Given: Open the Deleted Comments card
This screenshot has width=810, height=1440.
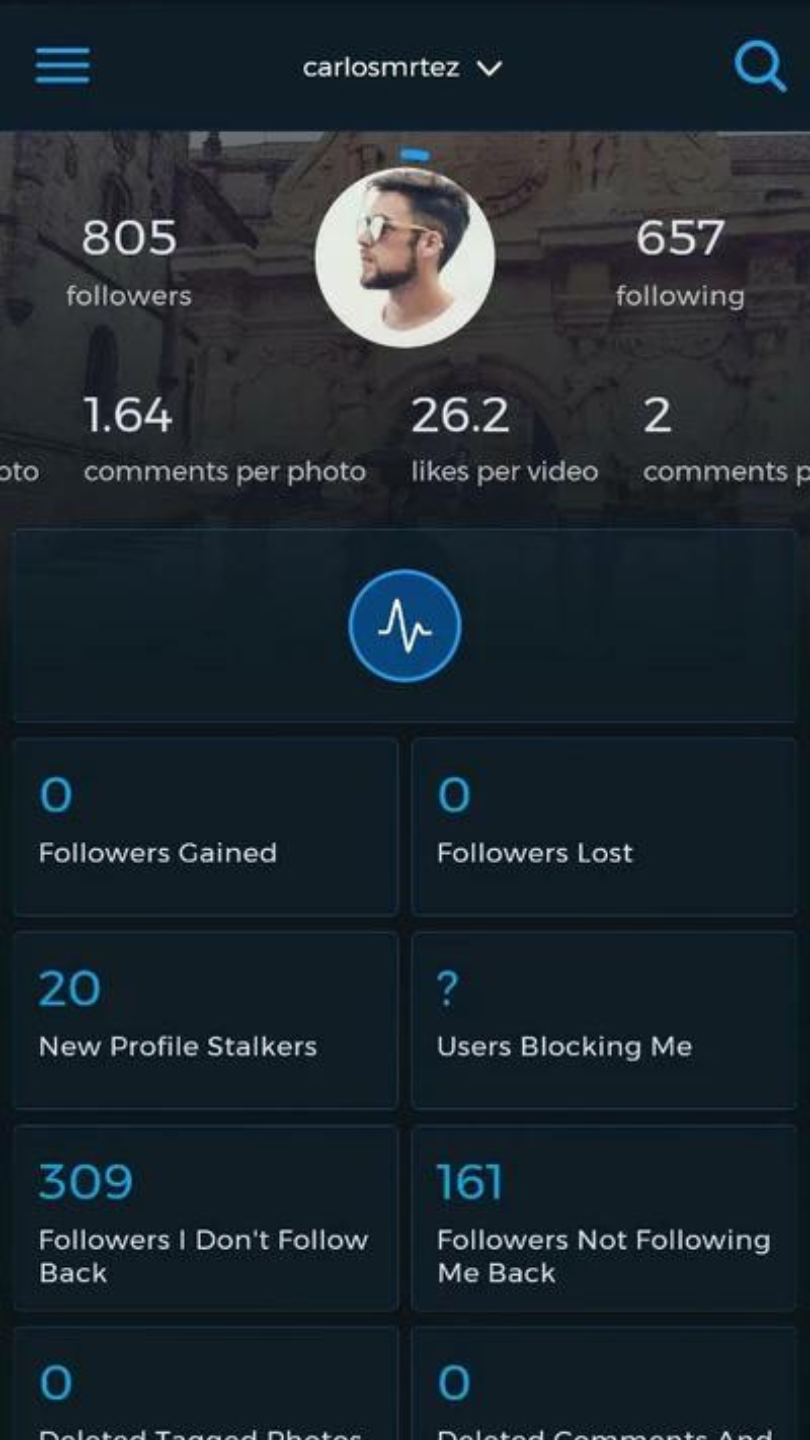Looking at the screenshot, I should tap(604, 1384).
